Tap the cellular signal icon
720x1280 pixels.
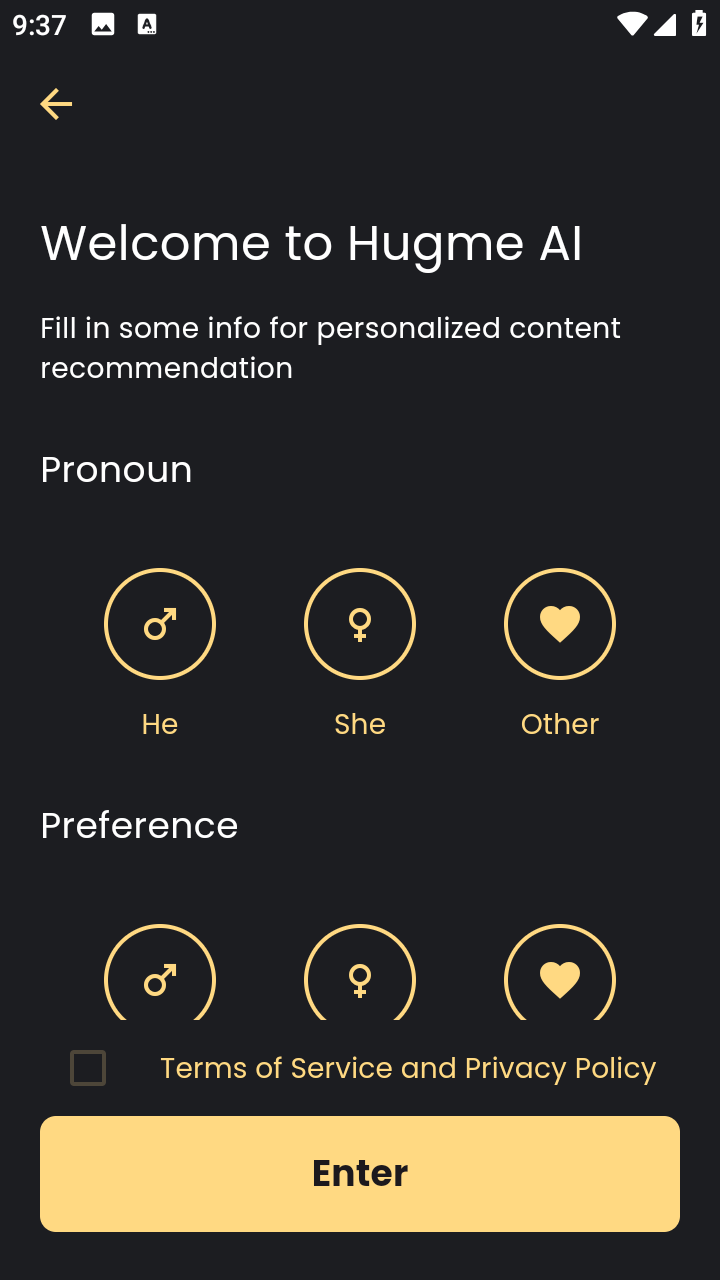(664, 25)
